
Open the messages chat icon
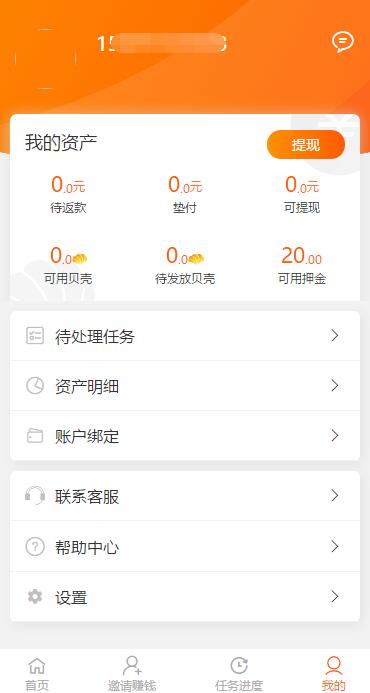click(x=343, y=42)
